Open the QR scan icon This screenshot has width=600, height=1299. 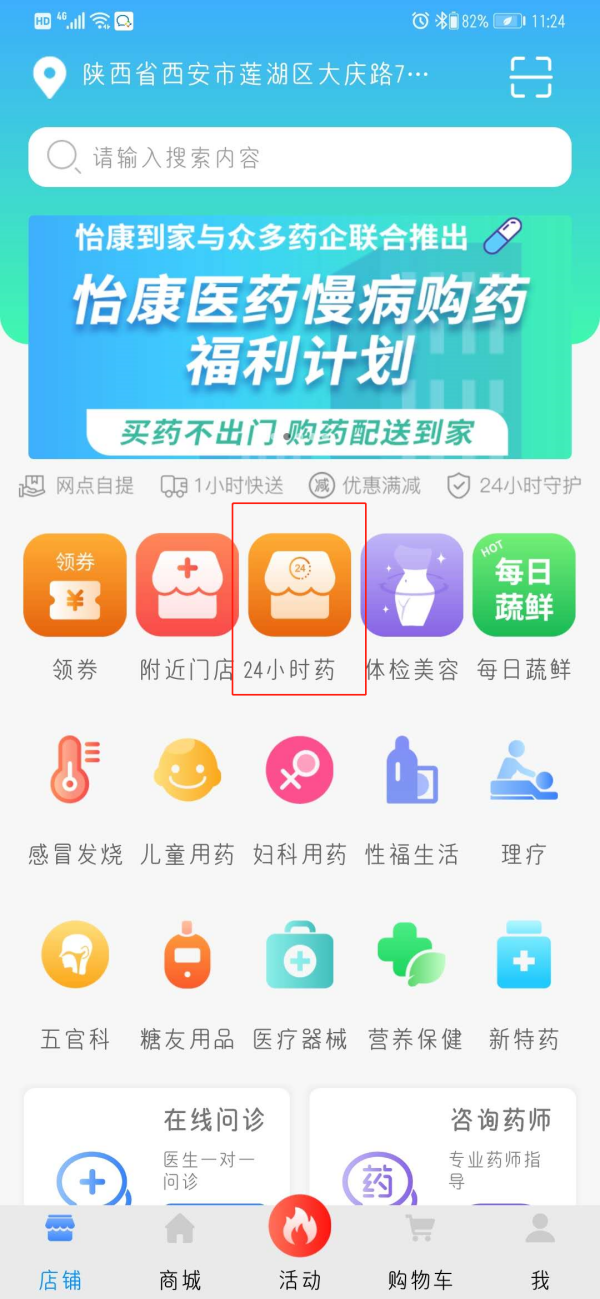coord(531,76)
